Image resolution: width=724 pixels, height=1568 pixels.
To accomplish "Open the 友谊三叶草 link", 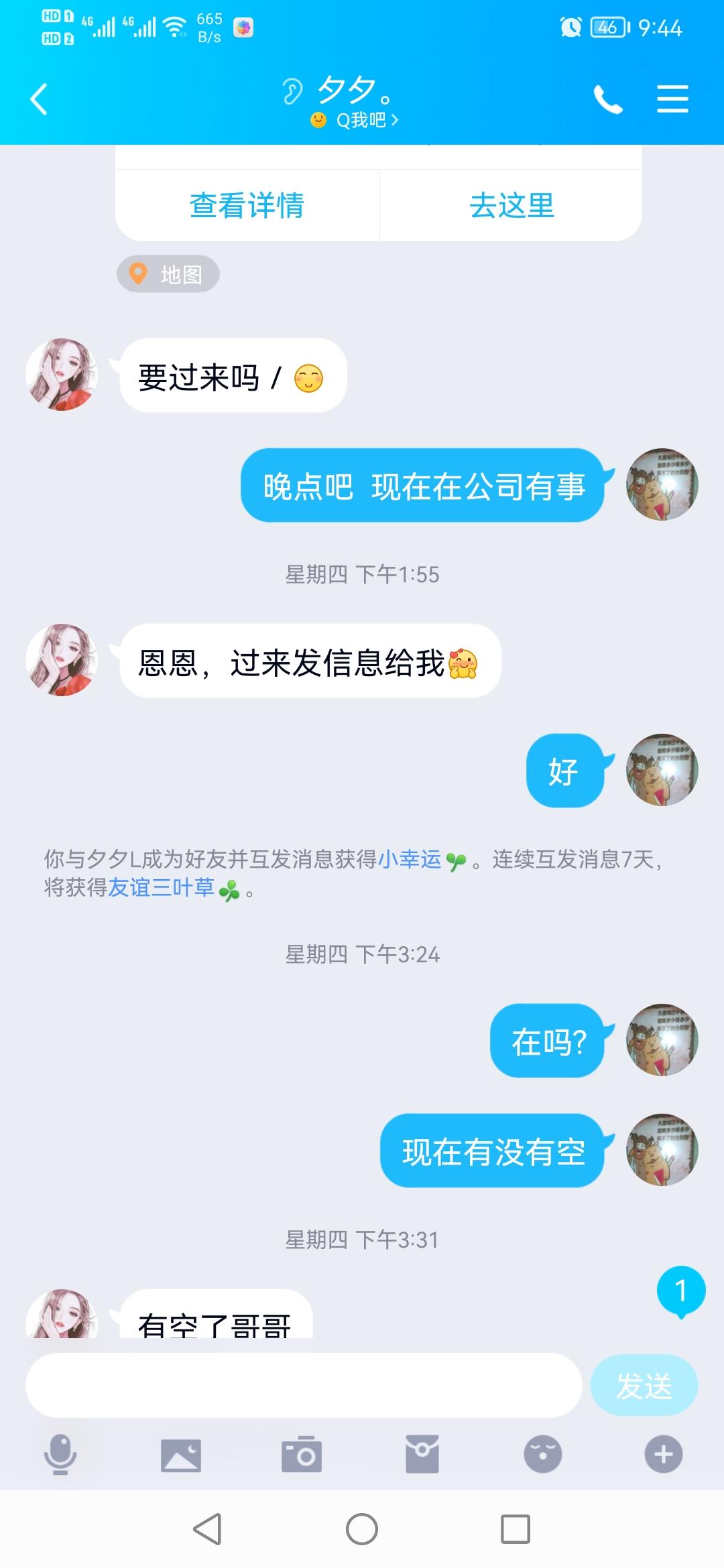I will (x=162, y=888).
